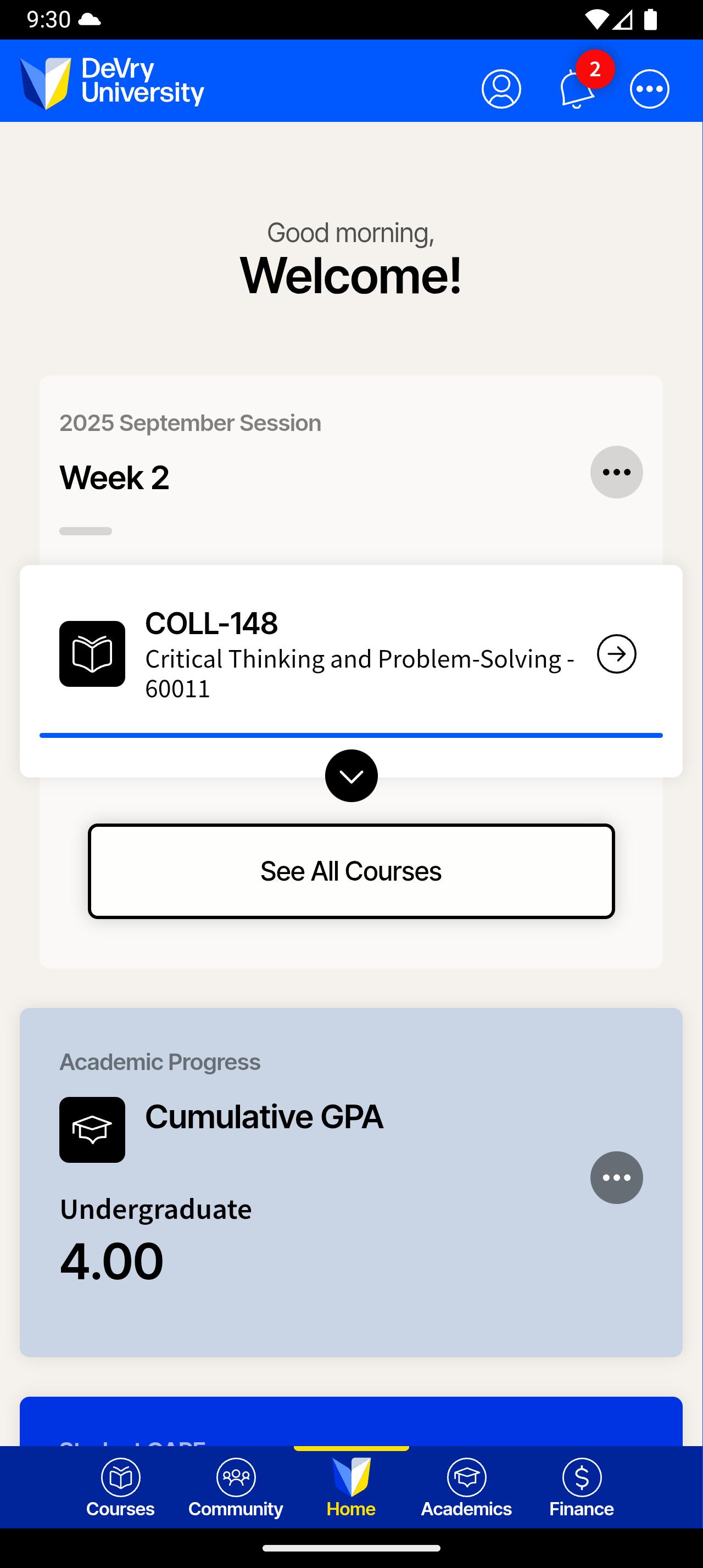Go to the Home tab
This screenshot has height=1568, width=703.
351,1488
